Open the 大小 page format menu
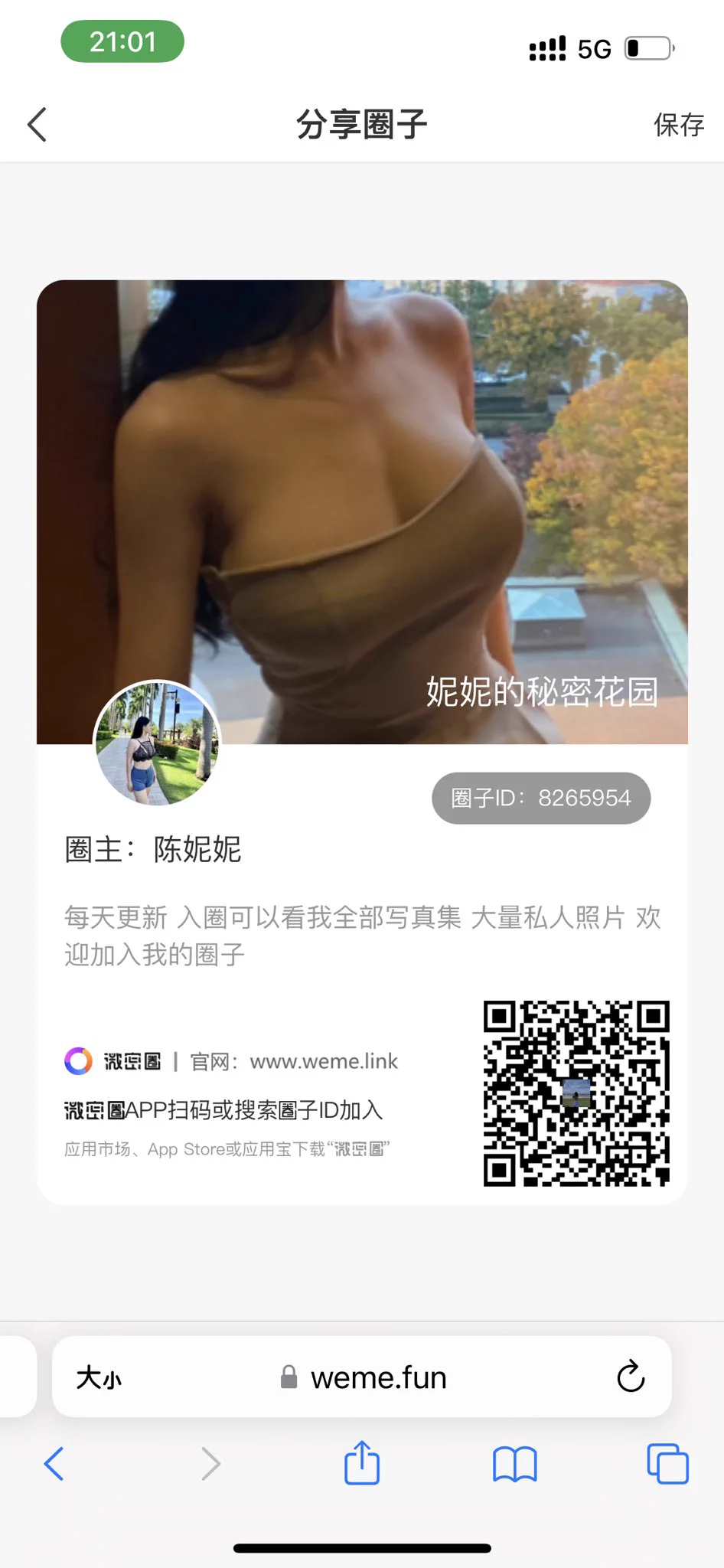This screenshot has height=1568, width=724. 99,1378
